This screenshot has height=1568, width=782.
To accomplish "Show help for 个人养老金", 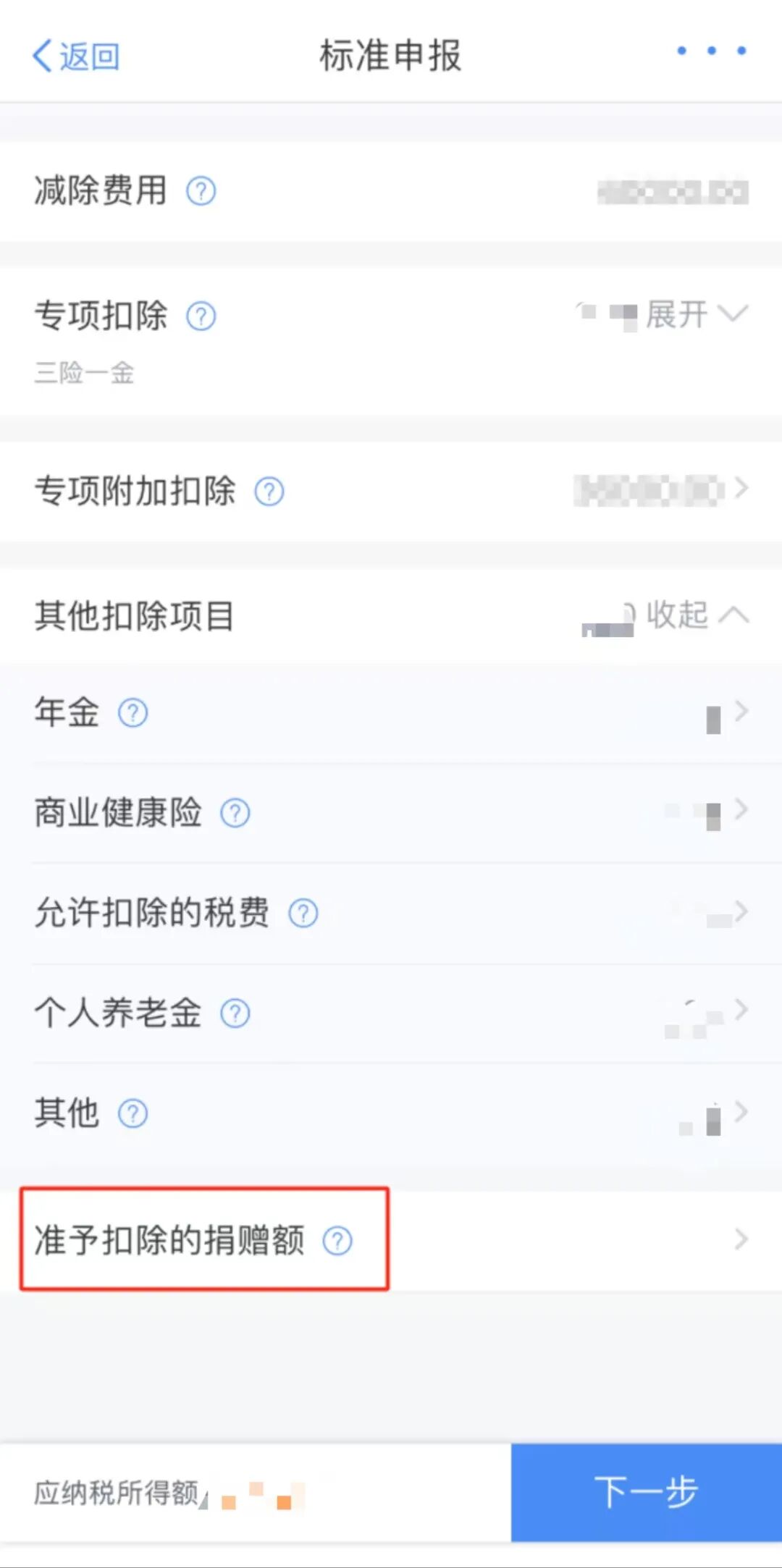I will (235, 1013).
